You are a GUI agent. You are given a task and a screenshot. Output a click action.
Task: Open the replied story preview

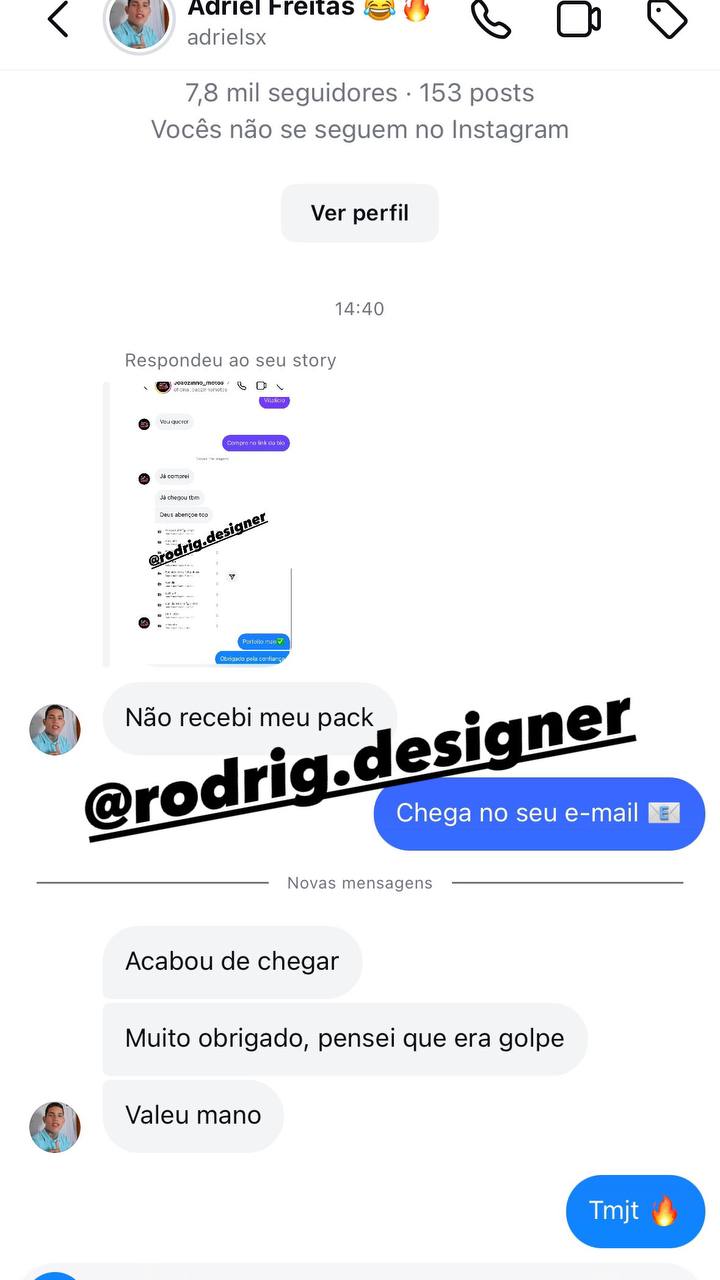tap(212, 523)
